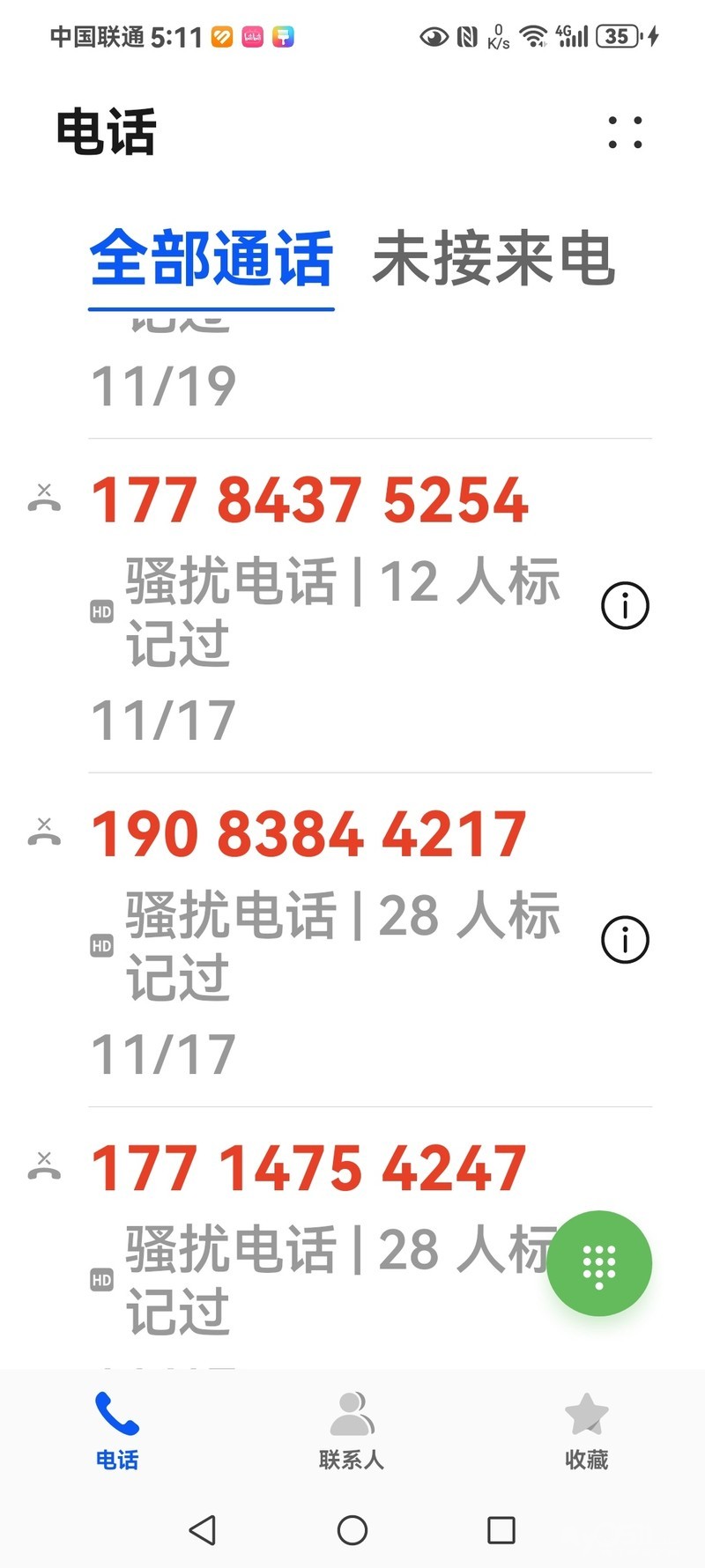The image size is (705, 1568).
Task: Open the 收藏 favorites tab
Action: point(586,1431)
